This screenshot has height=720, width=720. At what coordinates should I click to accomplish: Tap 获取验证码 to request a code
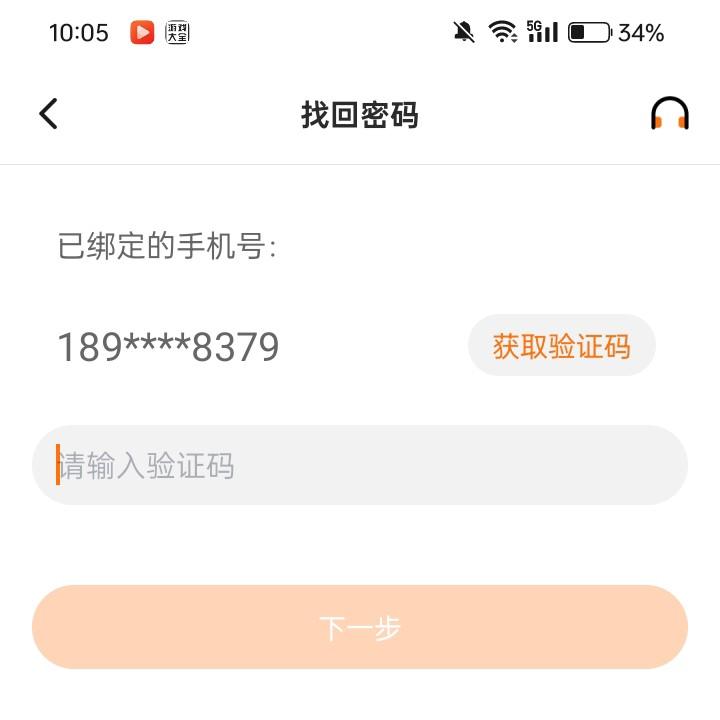(x=561, y=346)
